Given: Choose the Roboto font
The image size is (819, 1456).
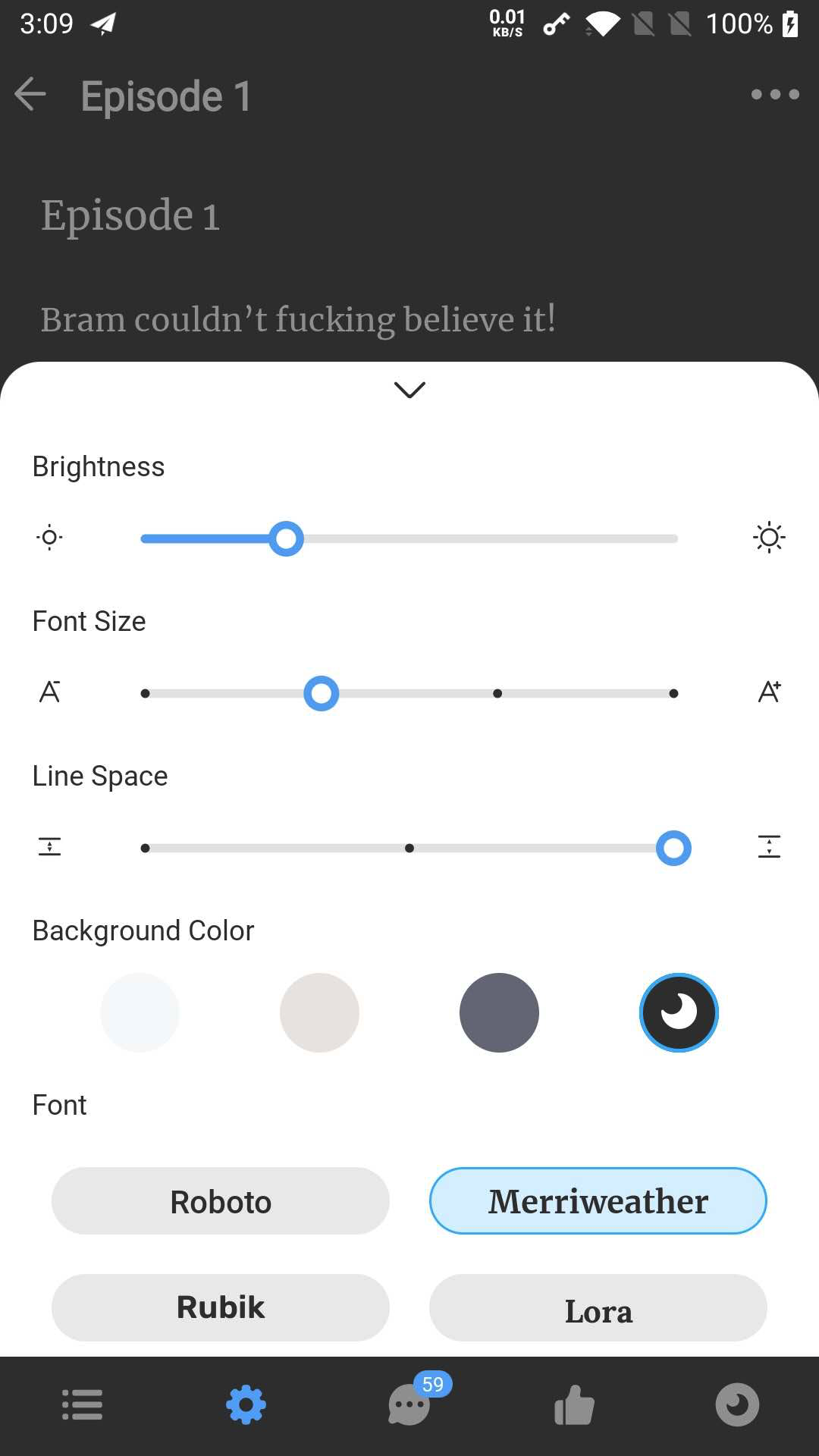Looking at the screenshot, I should pos(221,1201).
